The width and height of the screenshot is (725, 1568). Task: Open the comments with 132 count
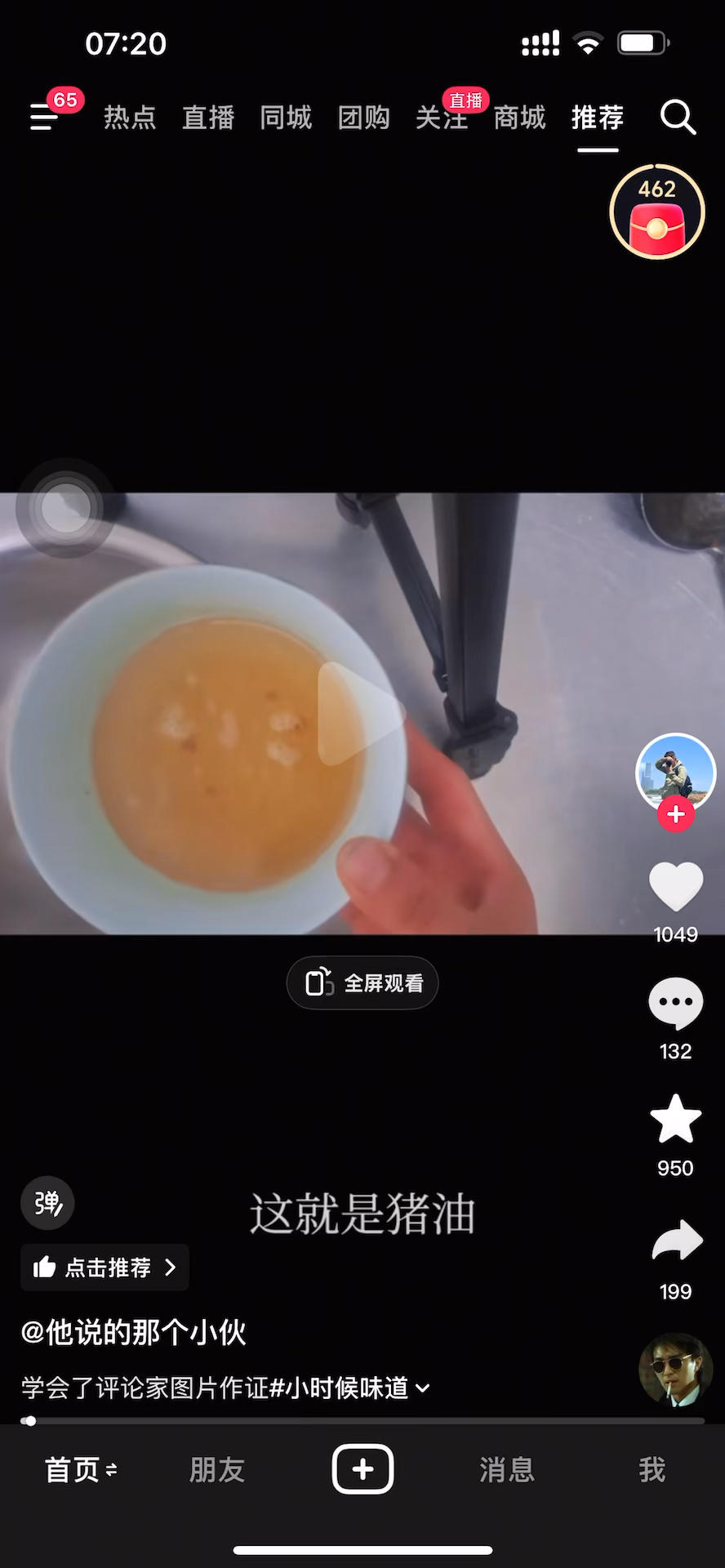coord(676,1004)
